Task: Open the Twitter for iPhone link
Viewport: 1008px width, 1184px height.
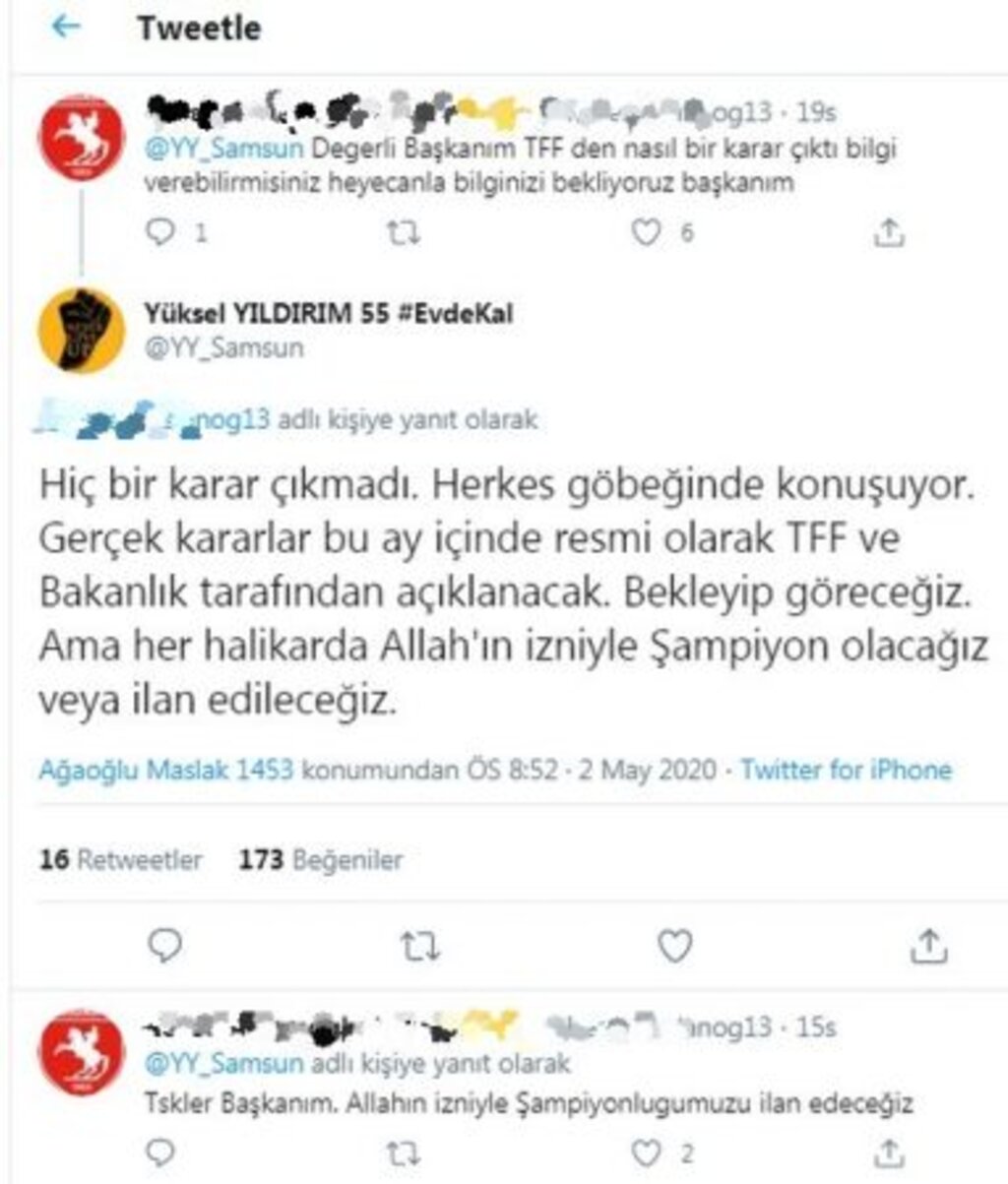Action: [846, 769]
